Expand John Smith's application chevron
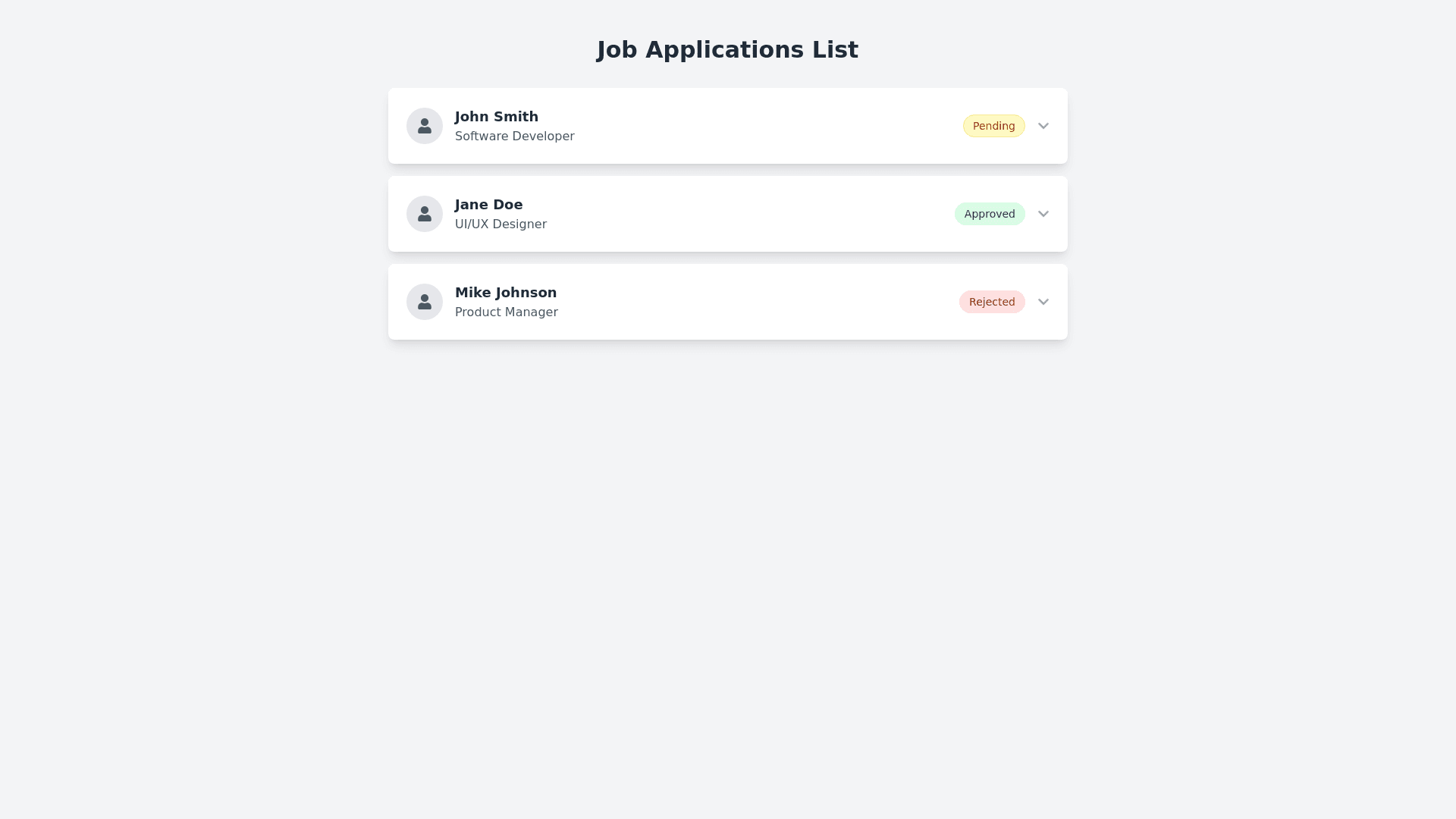The image size is (1456, 819). pyautogui.click(x=1043, y=126)
